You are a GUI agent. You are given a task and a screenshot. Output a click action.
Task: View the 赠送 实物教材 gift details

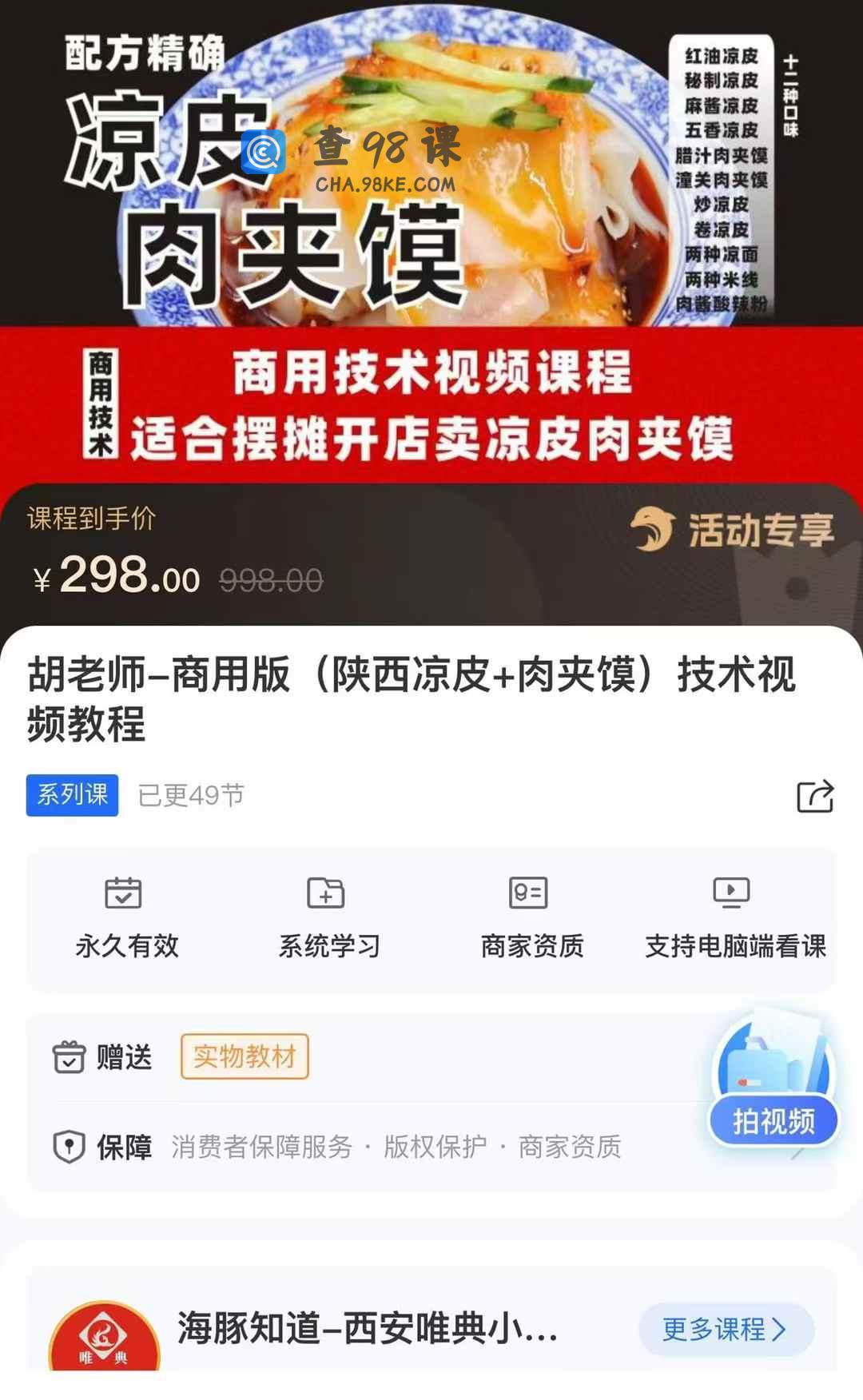point(245,1056)
